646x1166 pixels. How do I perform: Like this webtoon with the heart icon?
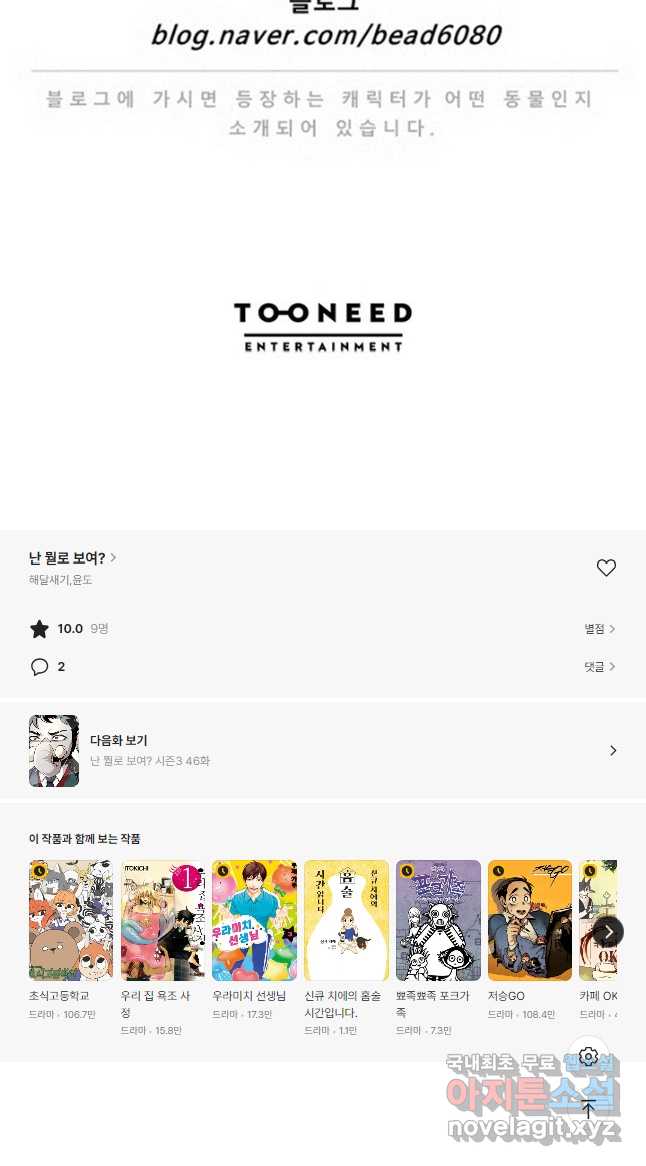[x=606, y=568]
